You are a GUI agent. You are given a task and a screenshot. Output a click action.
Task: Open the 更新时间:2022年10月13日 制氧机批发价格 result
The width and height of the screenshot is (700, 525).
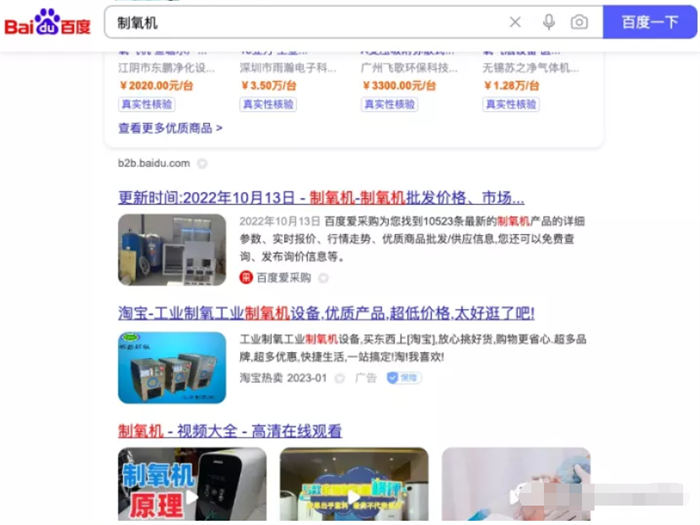[x=321, y=197]
